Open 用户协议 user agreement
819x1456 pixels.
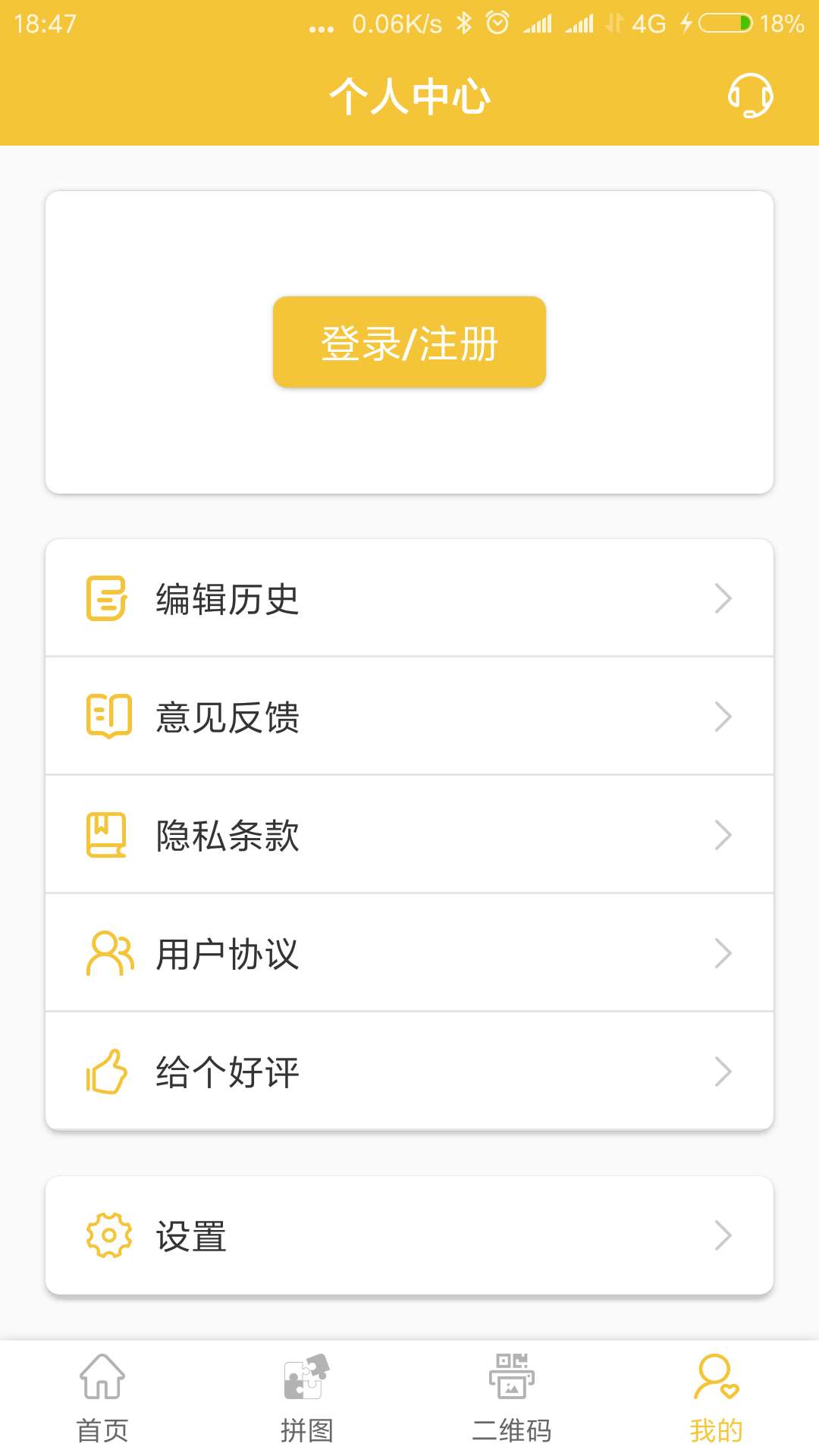pyautogui.click(x=409, y=953)
